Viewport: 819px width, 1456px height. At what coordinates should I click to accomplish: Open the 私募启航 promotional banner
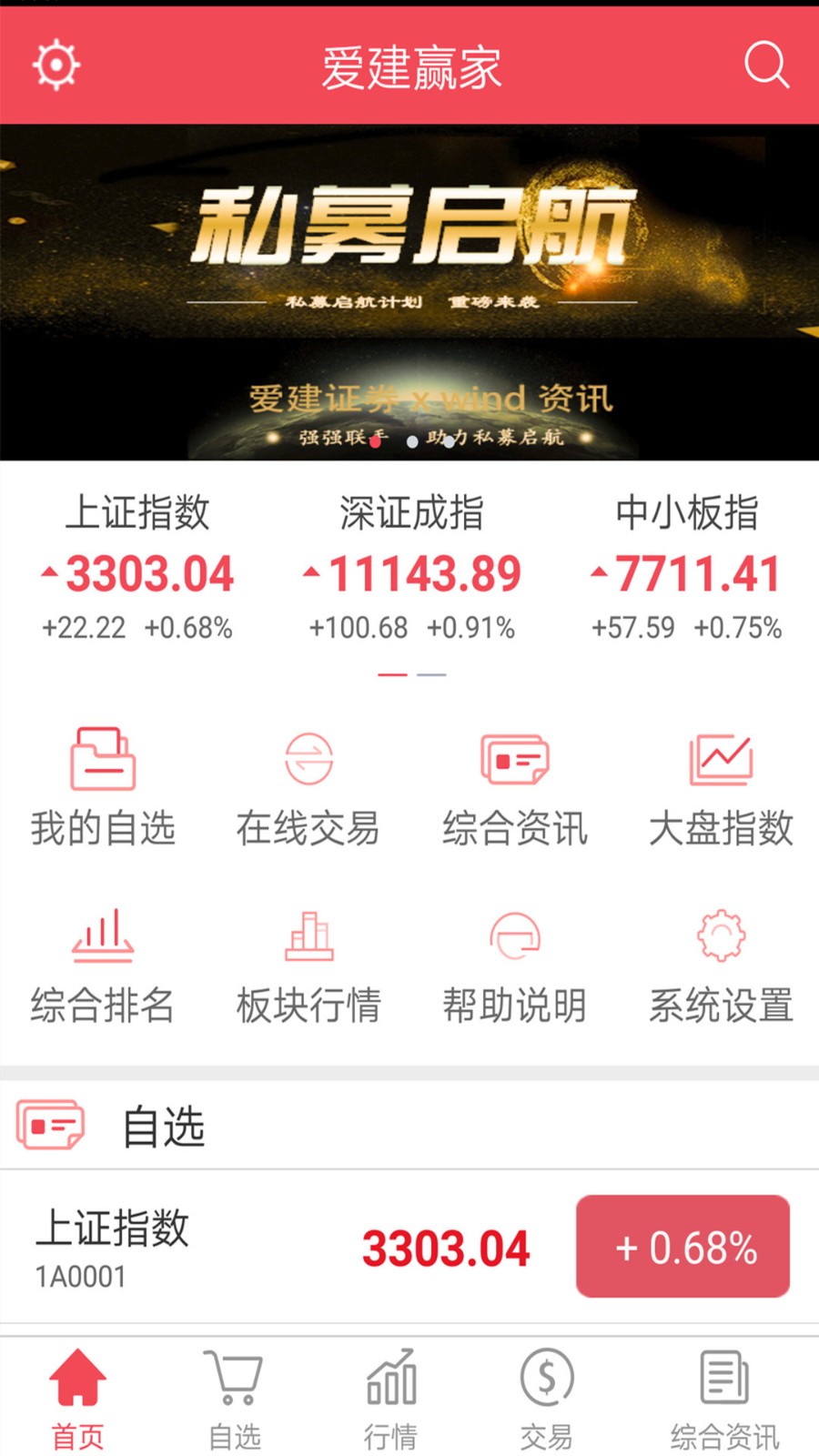click(409, 291)
